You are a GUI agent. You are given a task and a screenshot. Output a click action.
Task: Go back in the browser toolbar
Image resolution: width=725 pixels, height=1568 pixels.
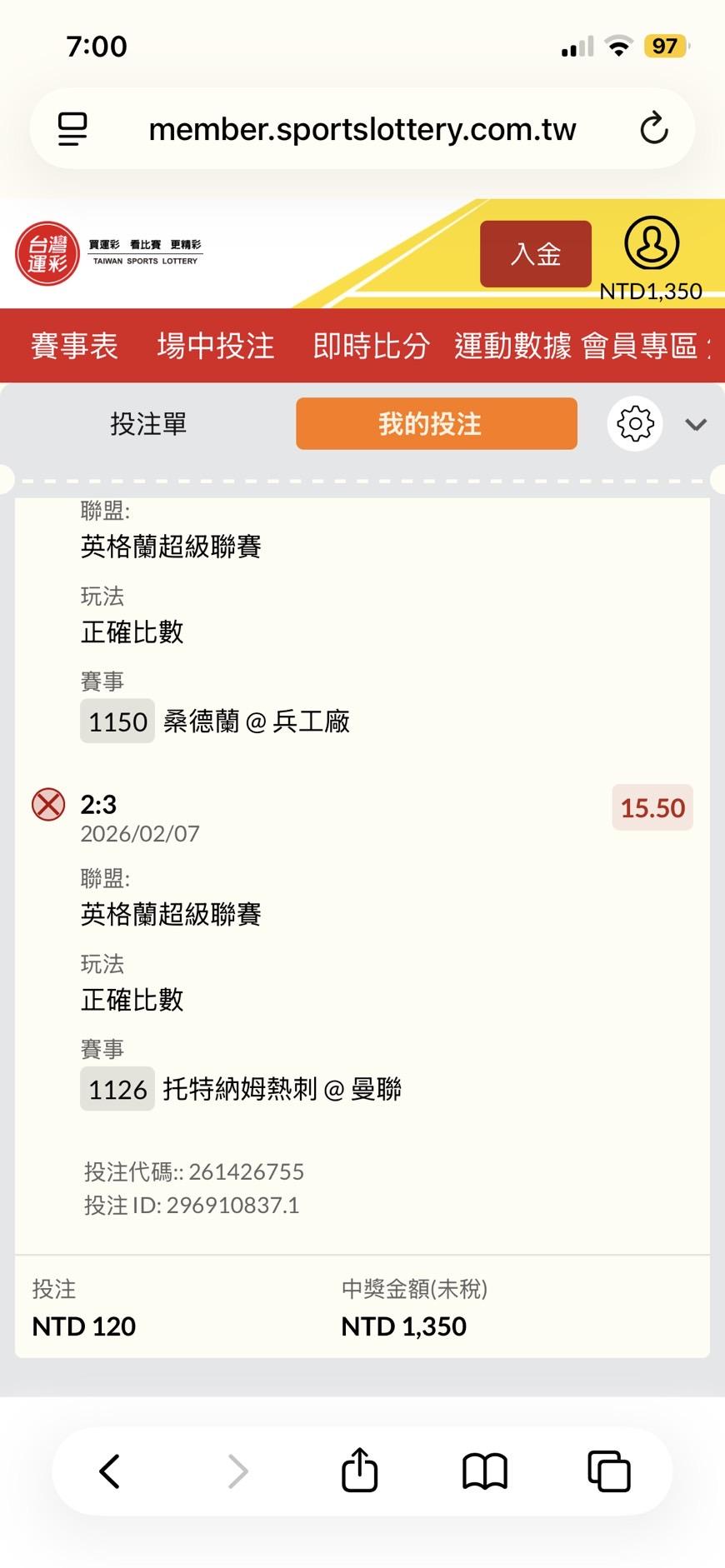click(x=110, y=1471)
